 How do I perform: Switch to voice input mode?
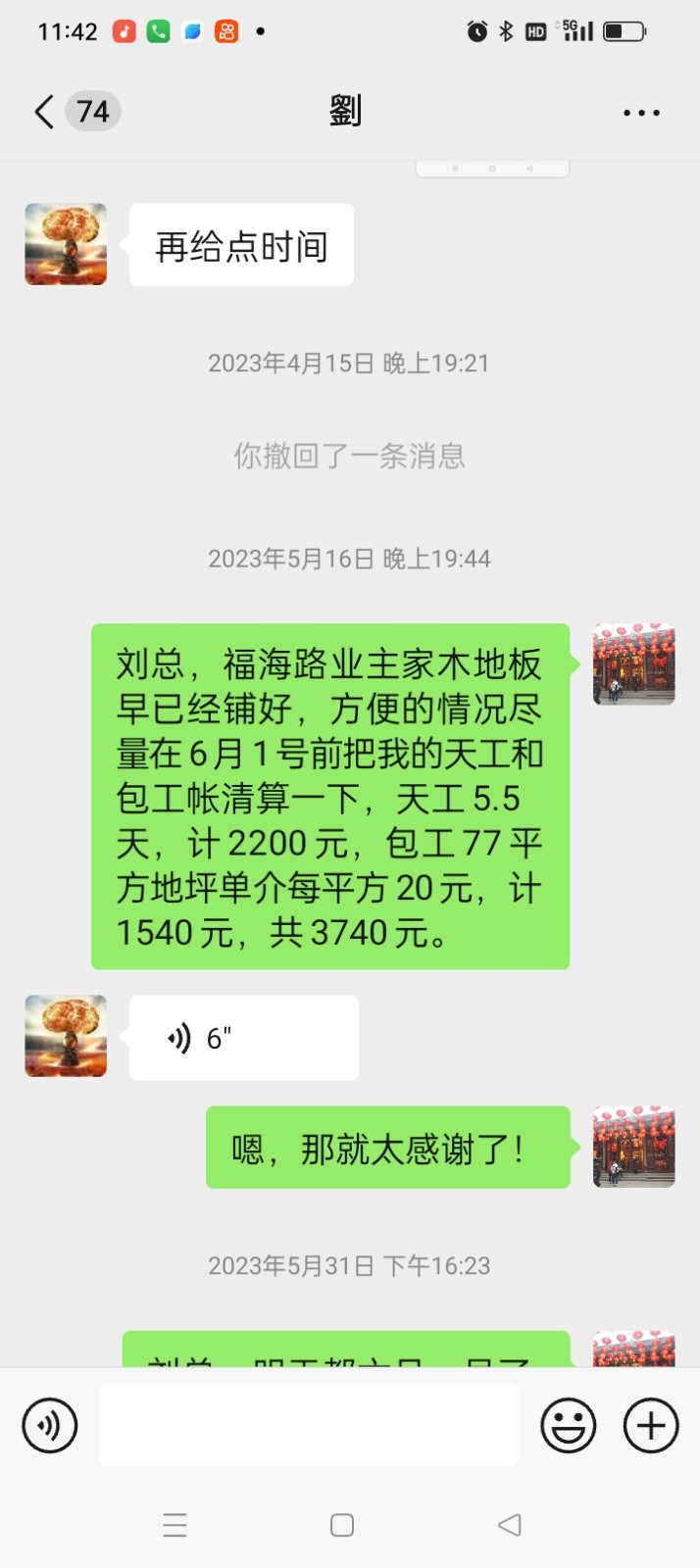pyautogui.click(x=49, y=1425)
